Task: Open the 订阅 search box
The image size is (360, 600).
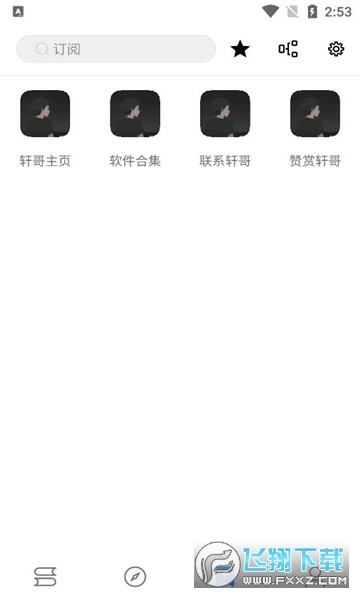Action: 116,49
